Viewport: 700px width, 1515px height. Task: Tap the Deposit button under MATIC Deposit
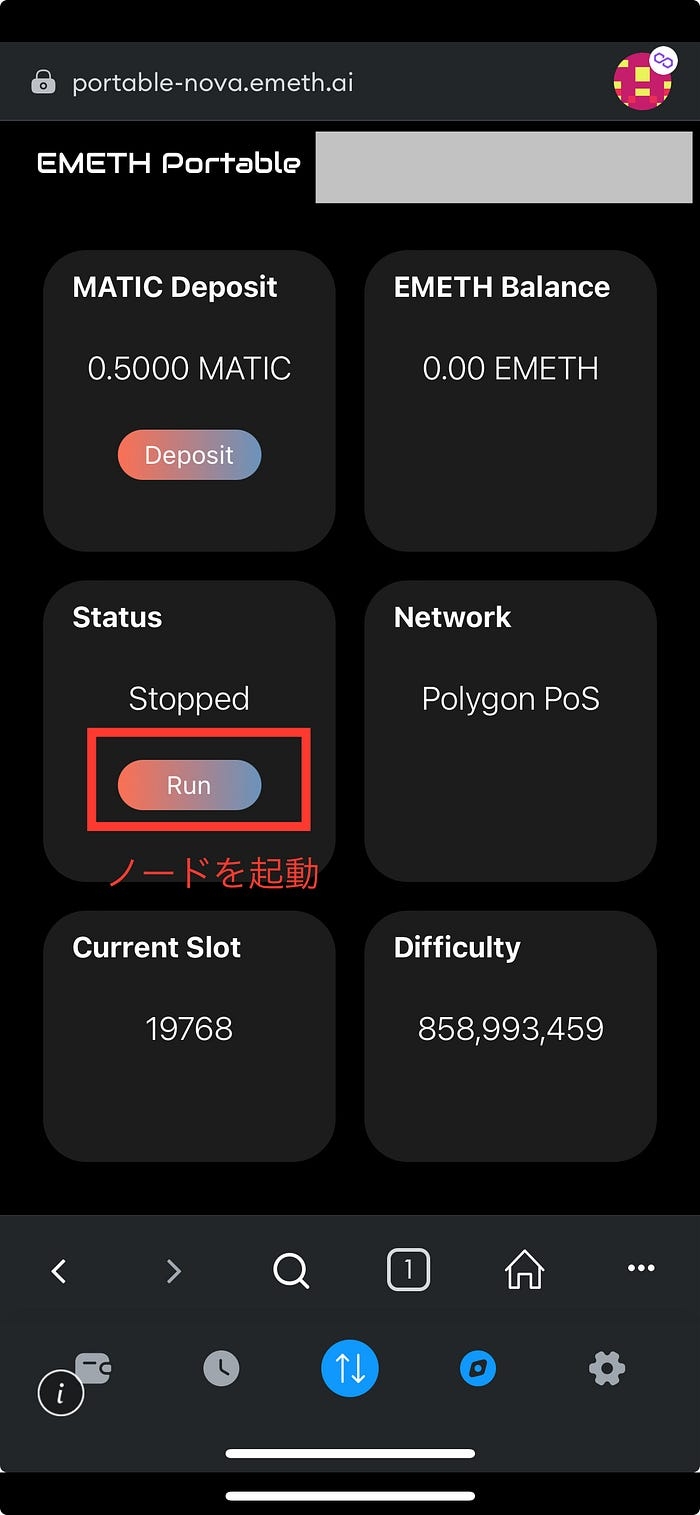point(189,455)
